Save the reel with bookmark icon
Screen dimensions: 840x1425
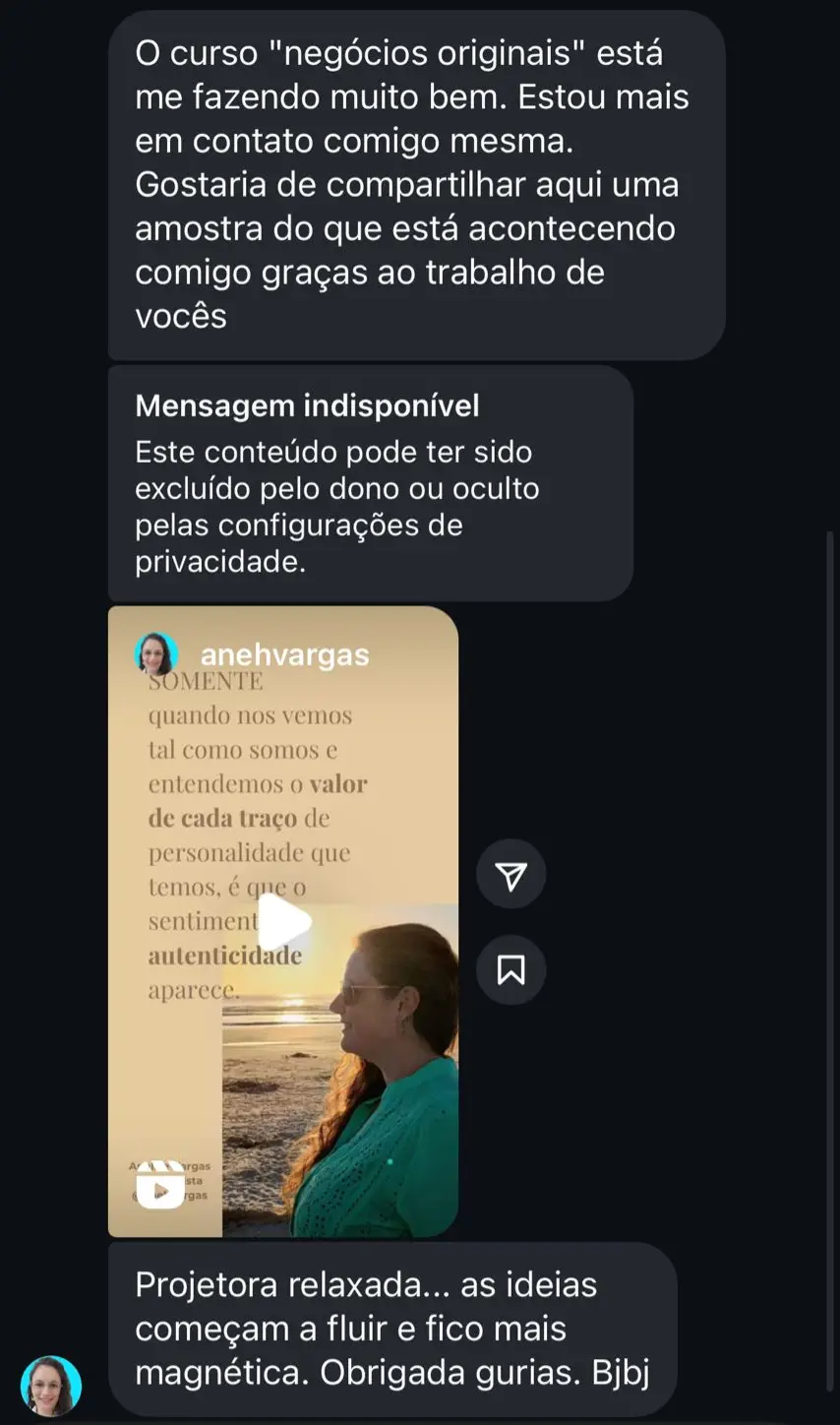point(510,970)
